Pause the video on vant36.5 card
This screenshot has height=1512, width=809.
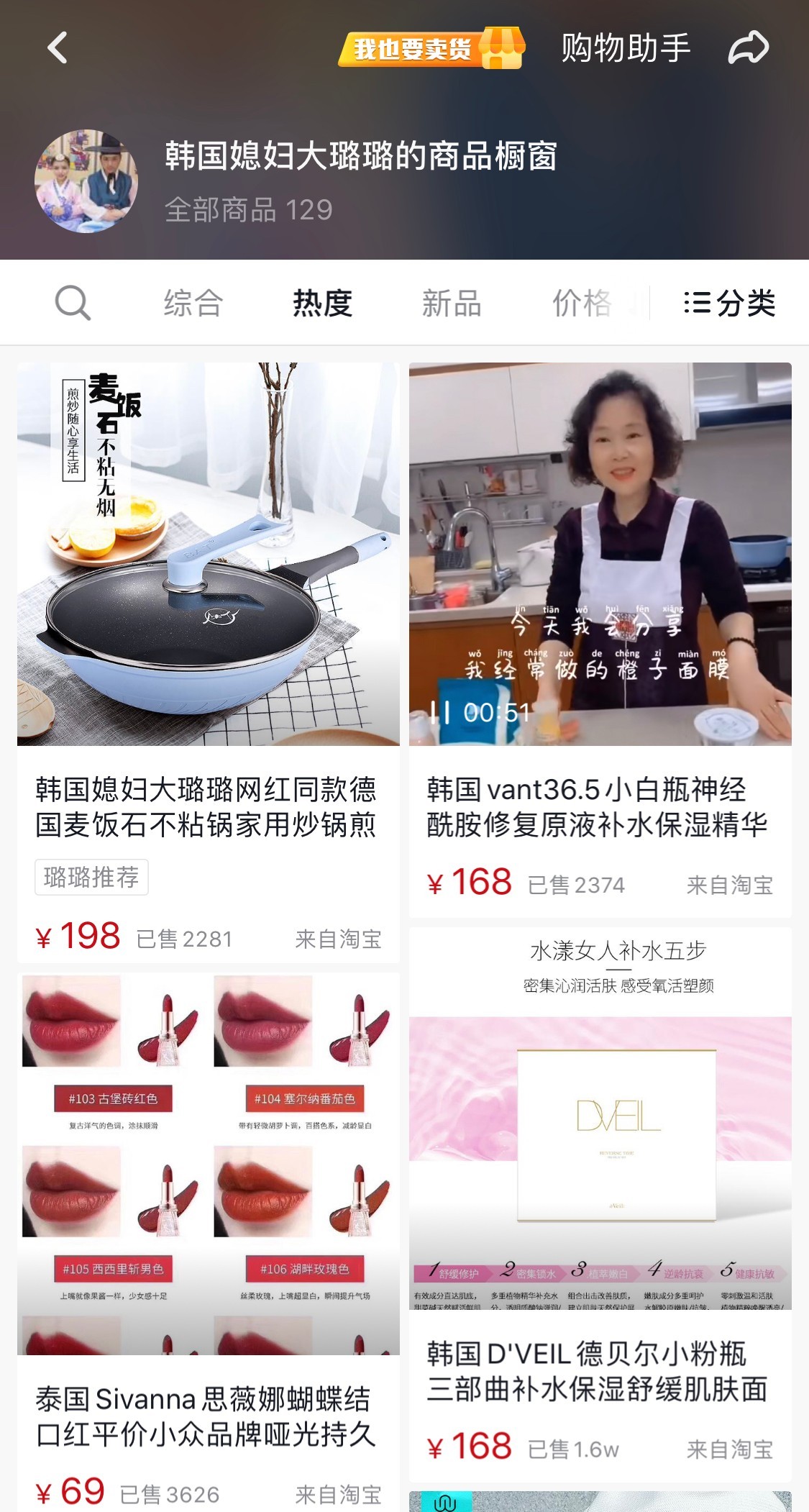click(439, 713)
